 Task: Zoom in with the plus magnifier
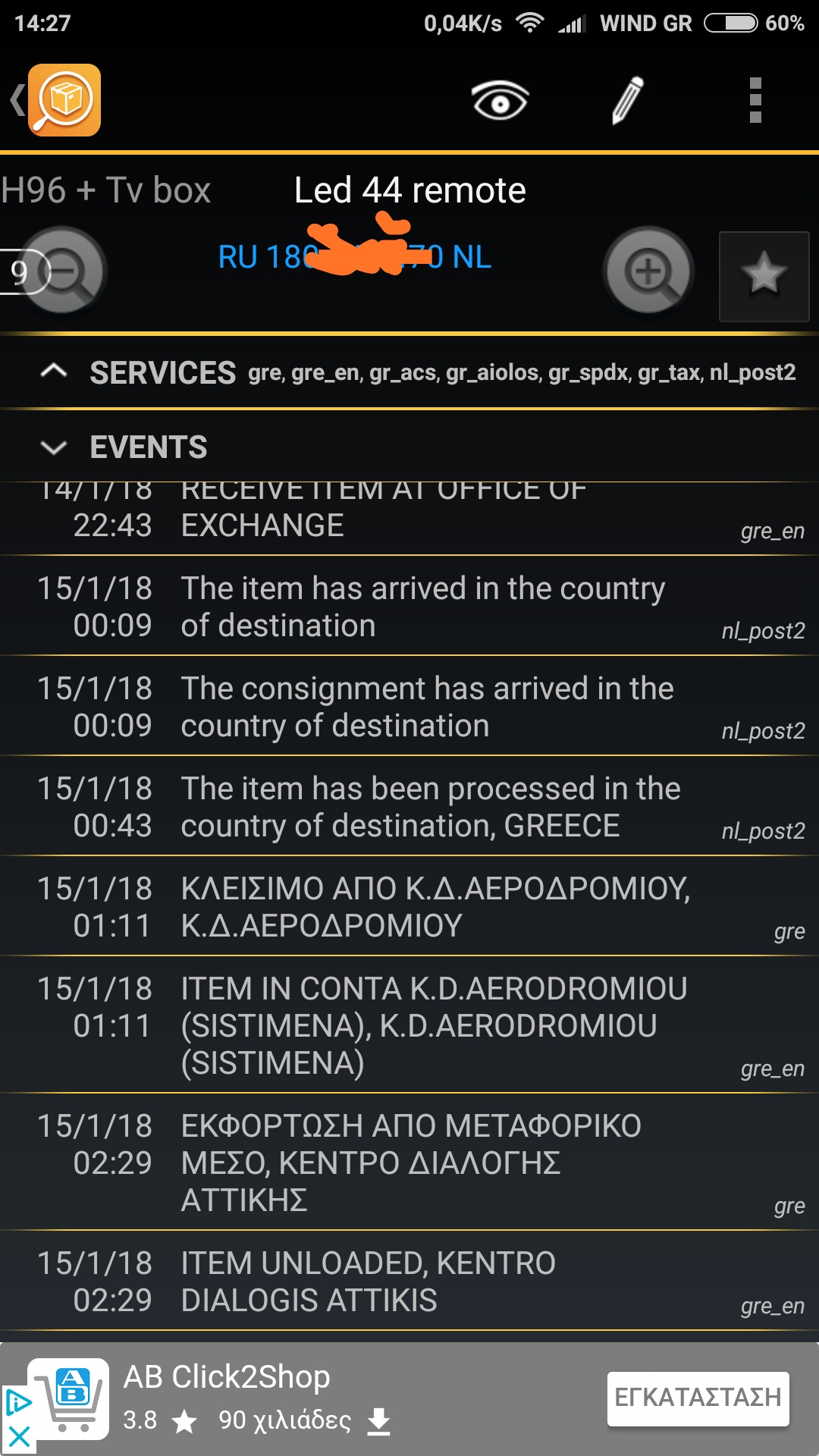tap(649, 271)
